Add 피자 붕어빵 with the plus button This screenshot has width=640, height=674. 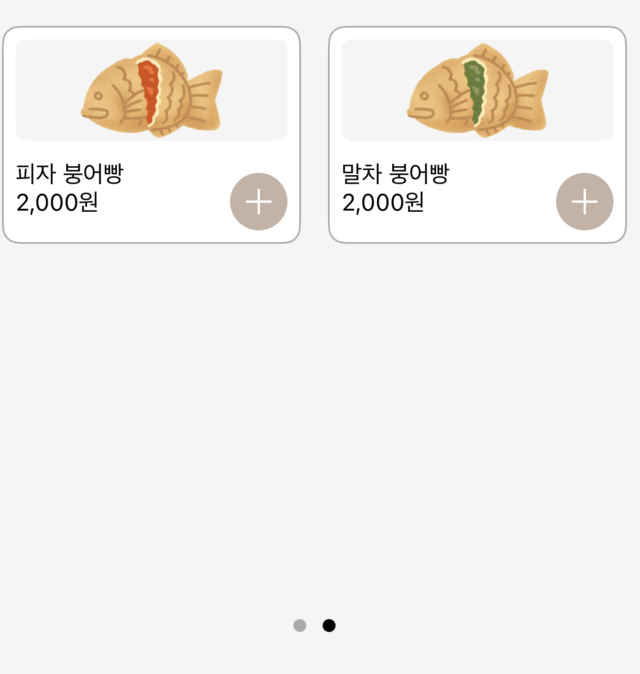pyautogui.click(x=259, y=201)
